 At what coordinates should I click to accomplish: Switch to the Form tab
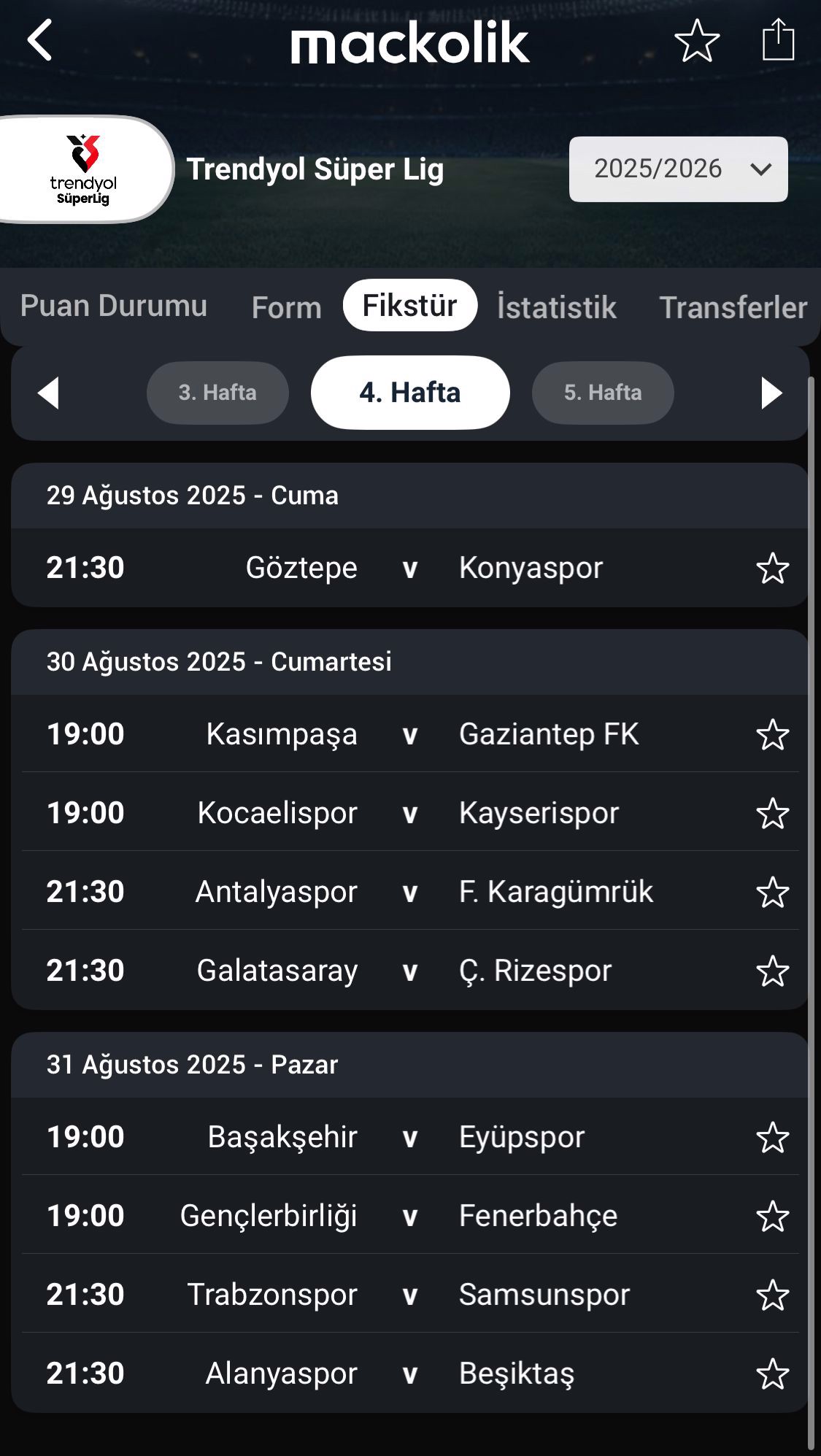[x=287, y=307]
